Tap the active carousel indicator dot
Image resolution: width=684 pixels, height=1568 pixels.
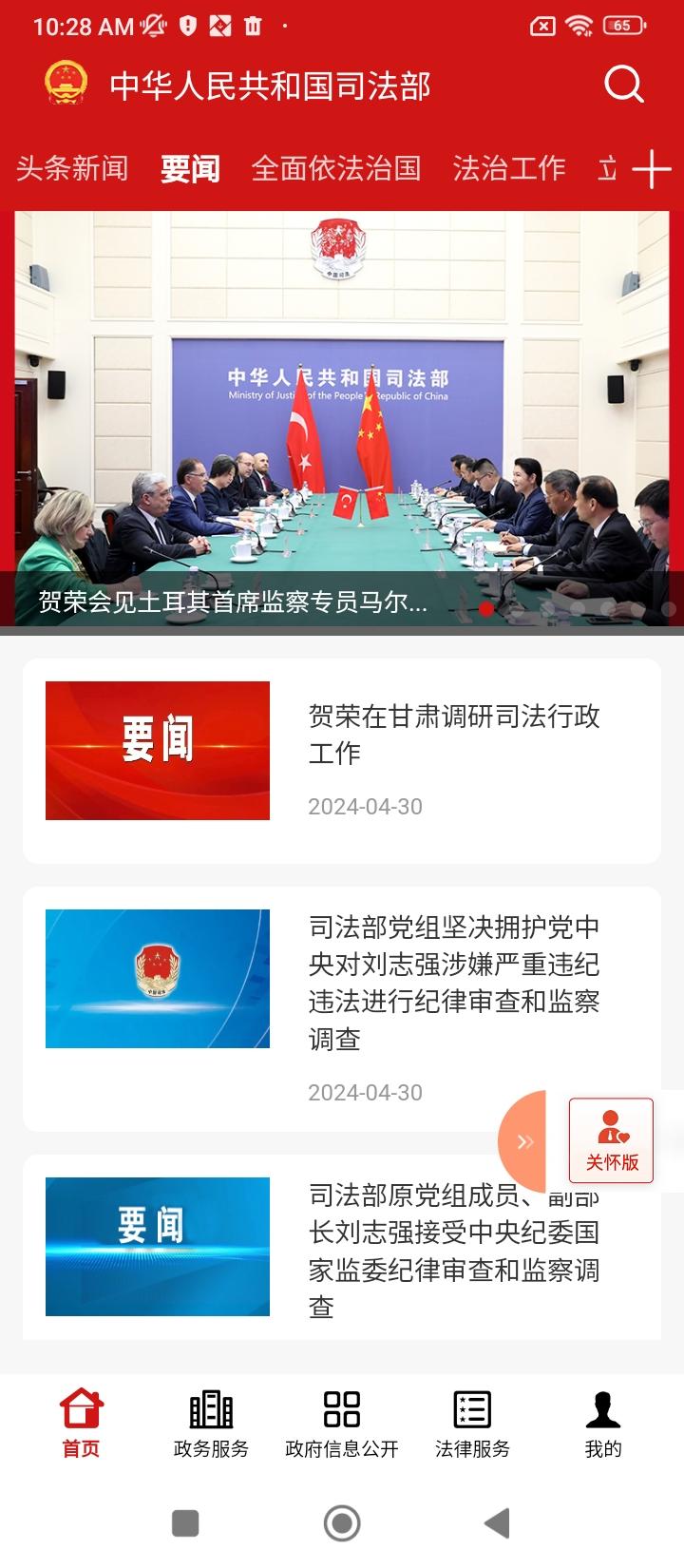(484, 605)
